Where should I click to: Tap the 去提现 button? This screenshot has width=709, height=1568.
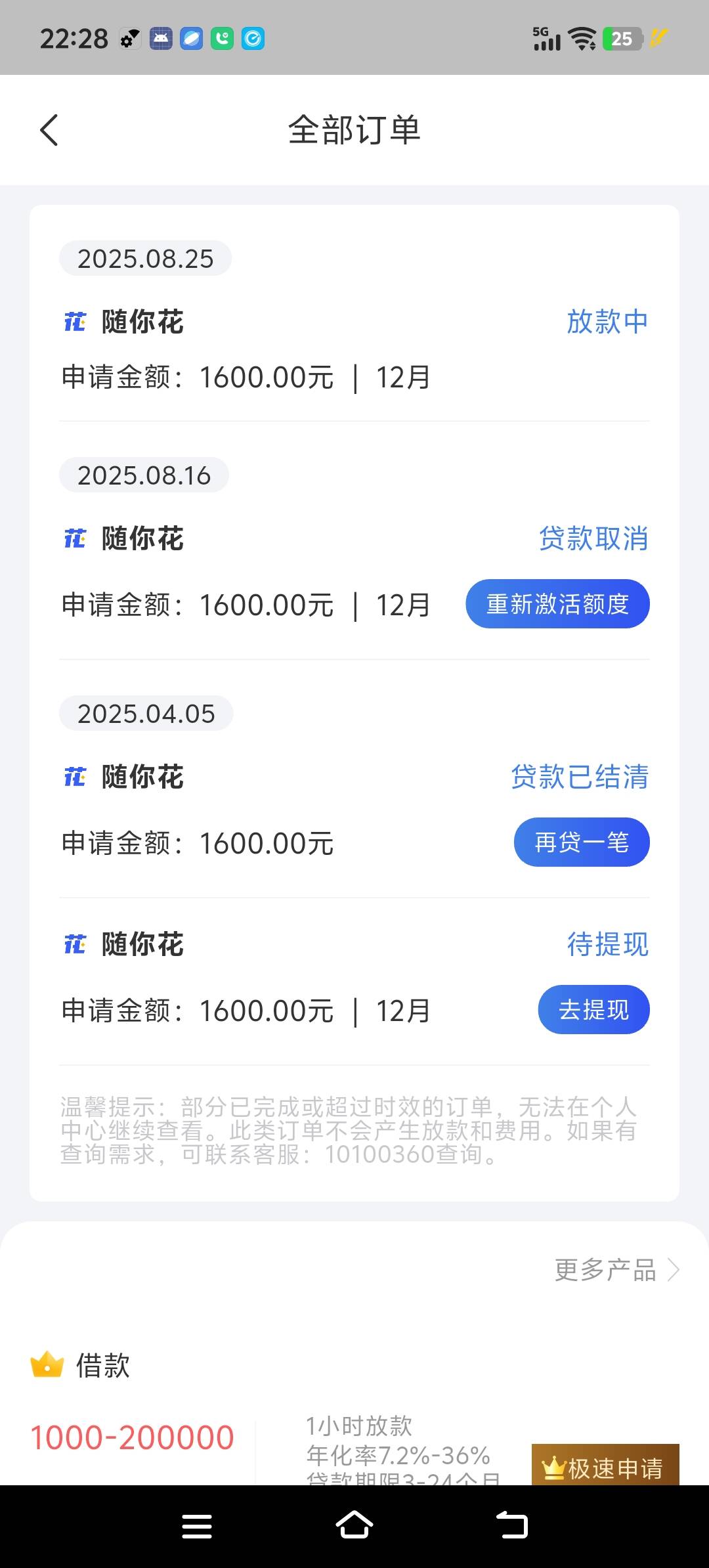(593, 1009)
